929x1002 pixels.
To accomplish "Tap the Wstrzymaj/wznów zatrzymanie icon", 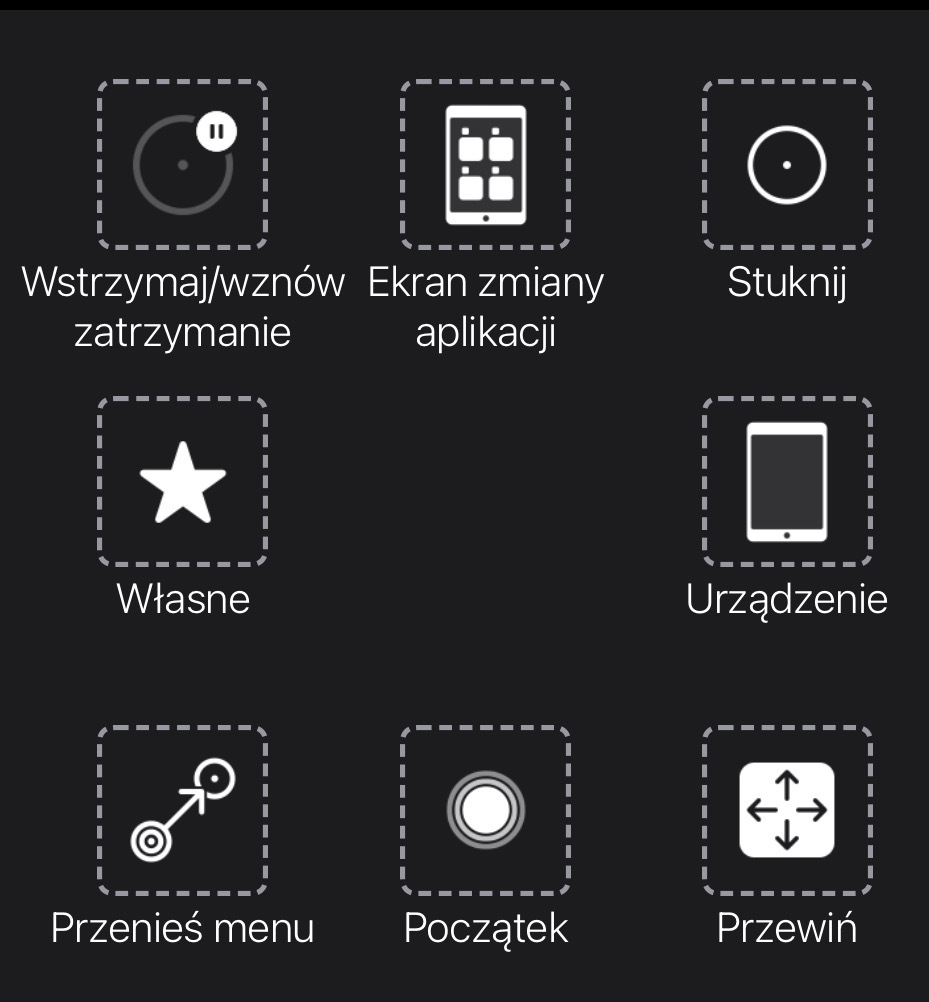I will [x=183, y=165].
